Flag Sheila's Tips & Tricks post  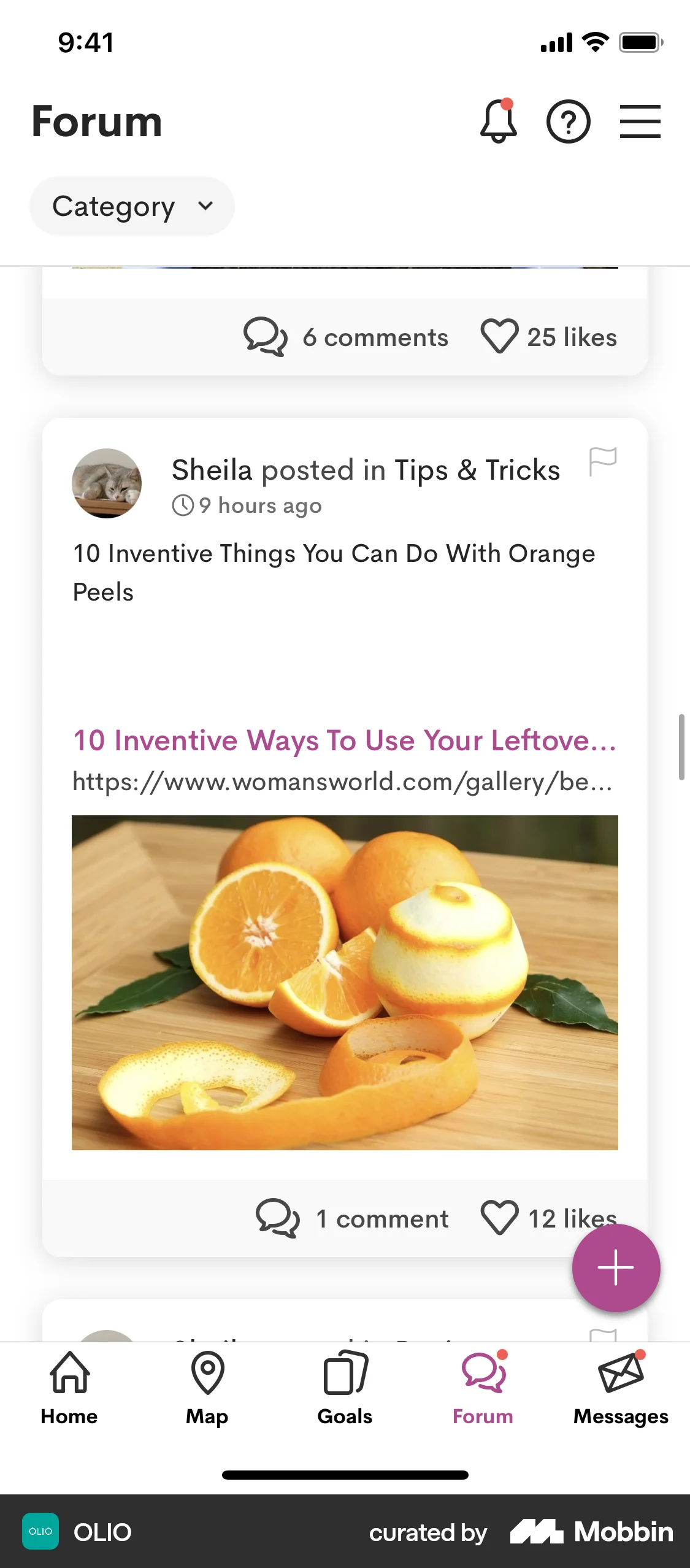click(x=602, y=461)
